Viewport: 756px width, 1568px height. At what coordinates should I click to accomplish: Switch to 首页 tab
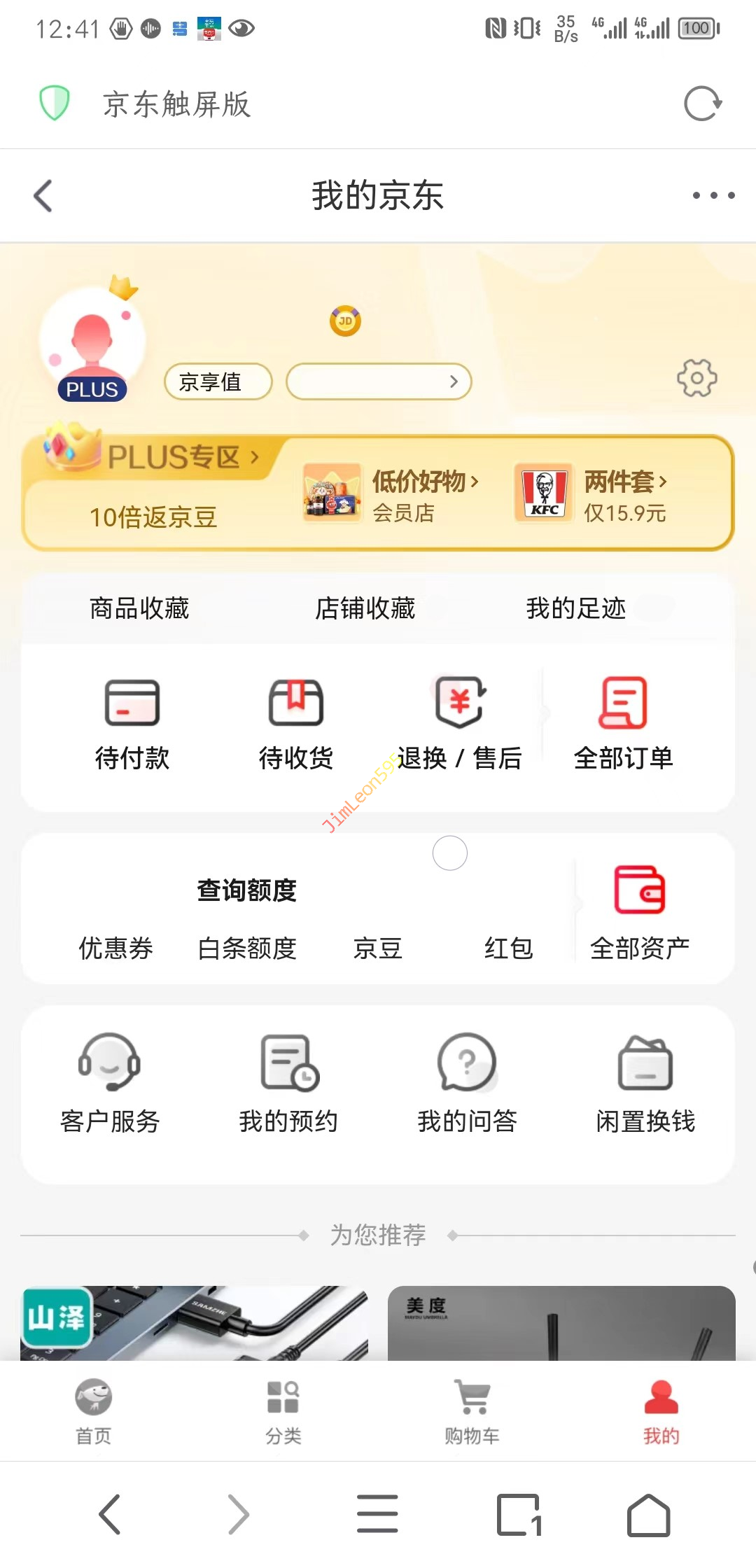click(x=94, y=1410)
